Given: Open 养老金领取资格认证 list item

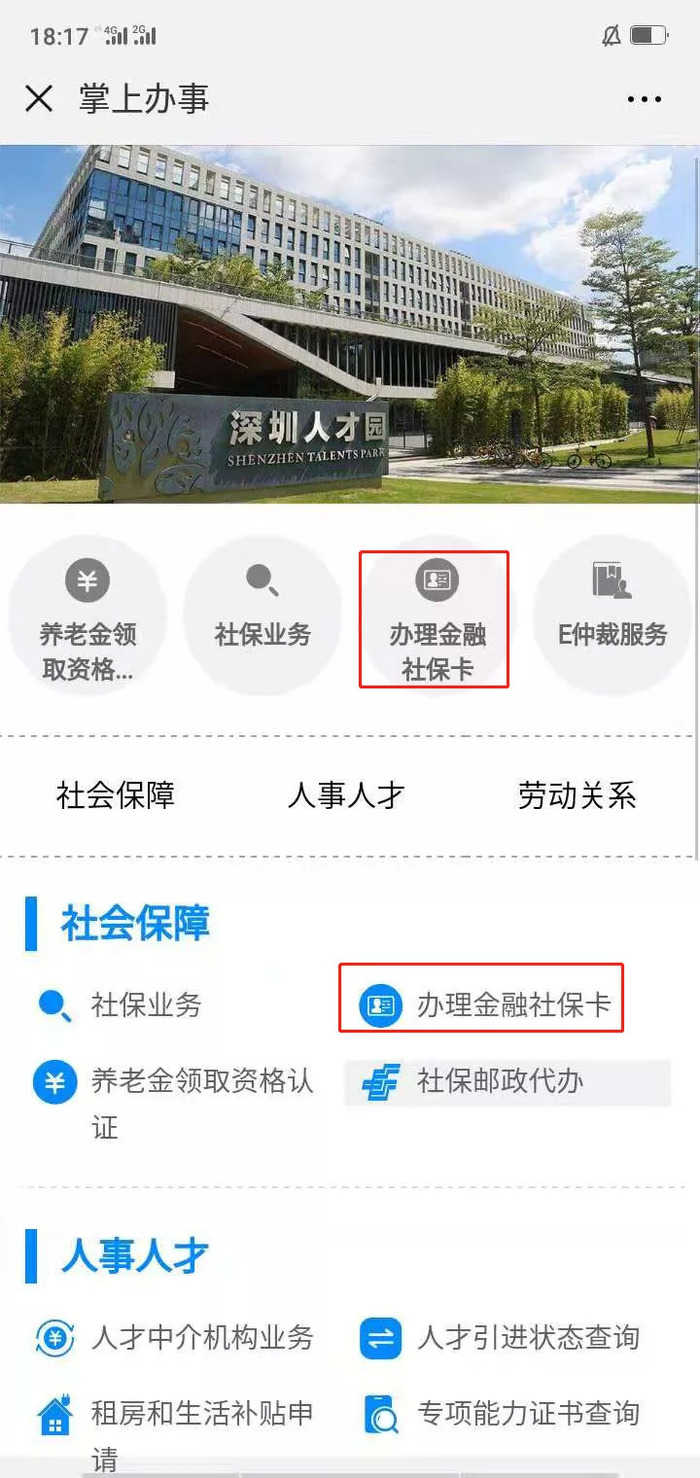Looking at the screenshot, I should pyautogui.click(x=202, y=1082).
